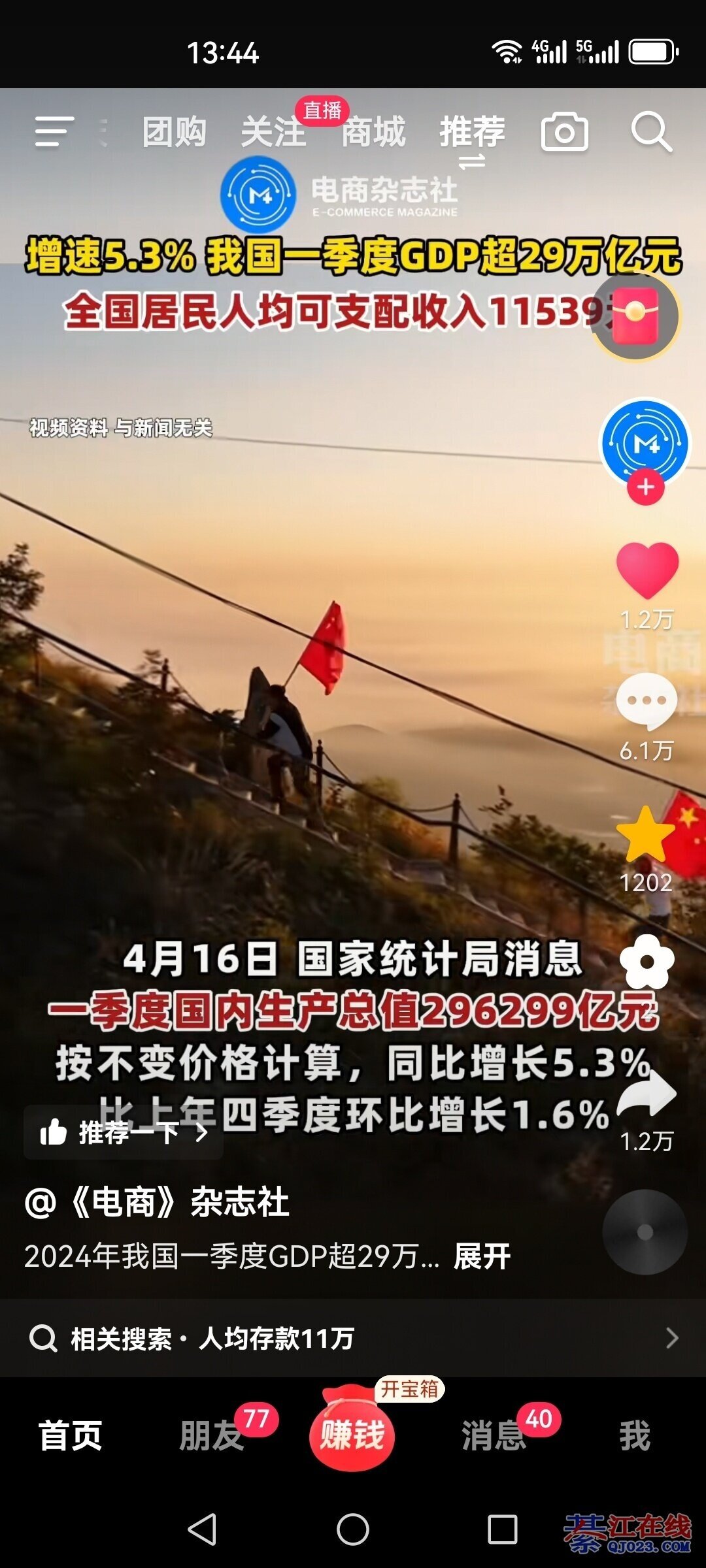
Task: Tap the system back button
Action: pyautogui.click(x=202, y=1529)
